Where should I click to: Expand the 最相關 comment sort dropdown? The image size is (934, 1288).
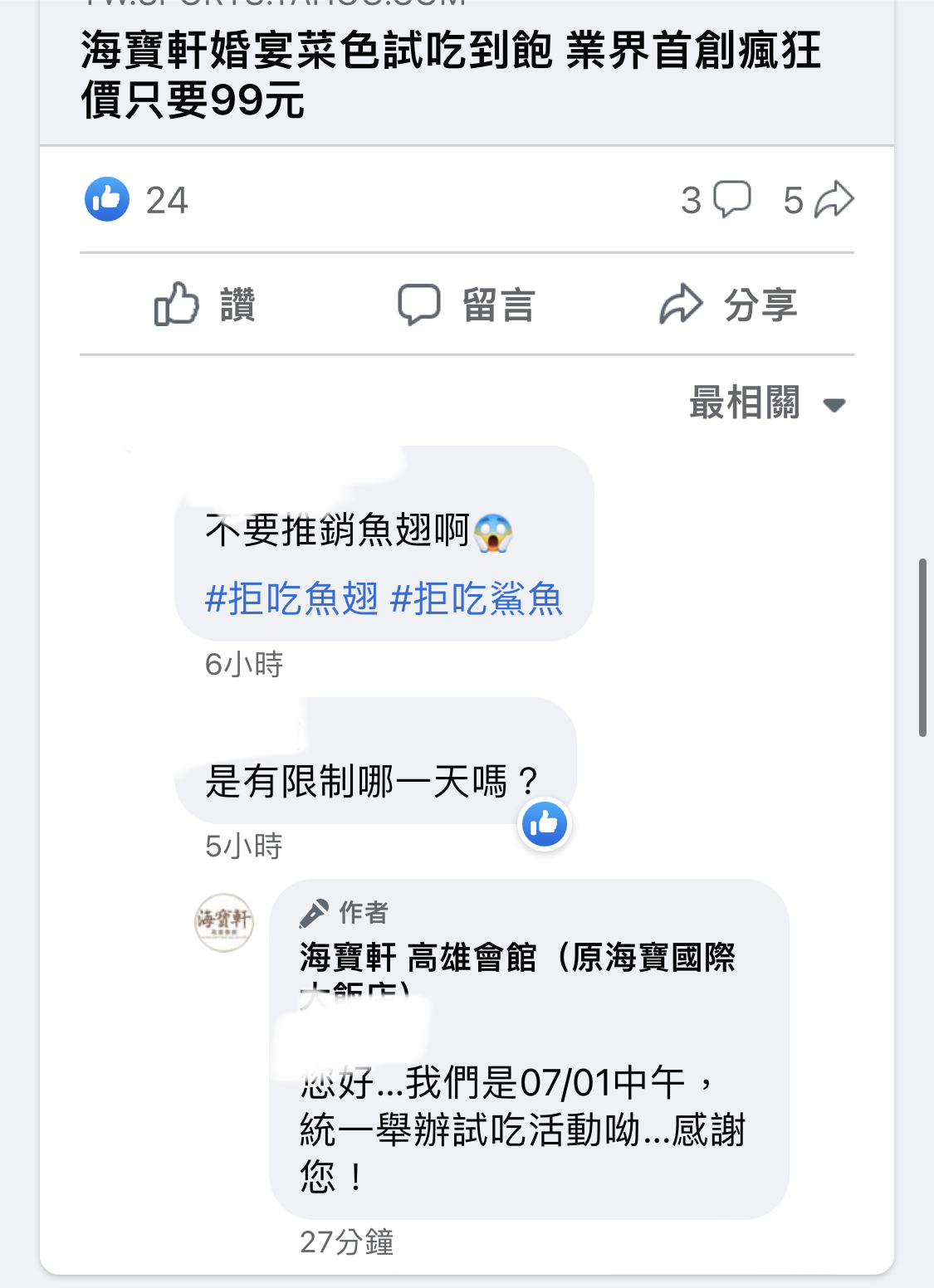(767, 403)
